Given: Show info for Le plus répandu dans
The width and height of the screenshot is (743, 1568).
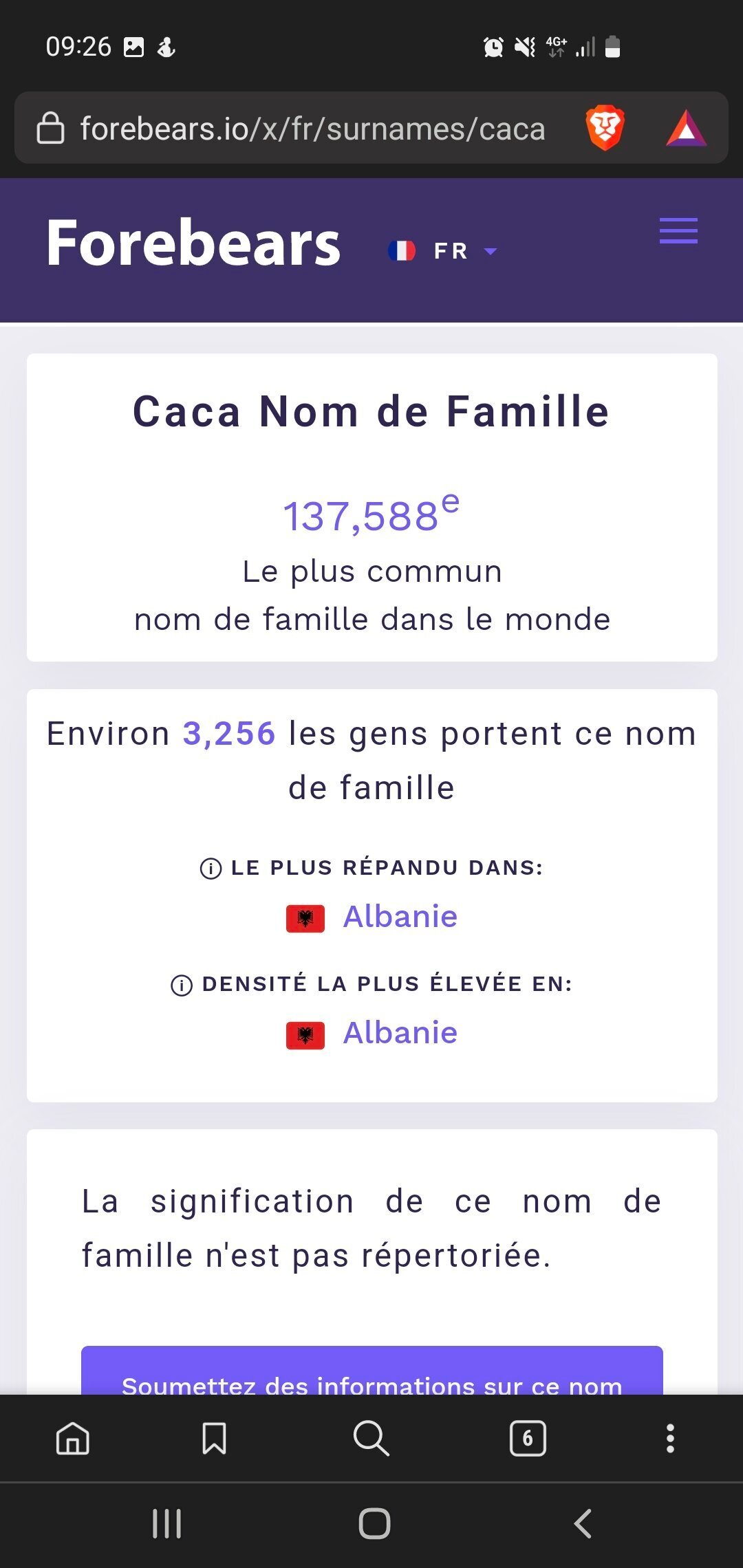Looking at the screenshot, I should click(x=211, y=869).
